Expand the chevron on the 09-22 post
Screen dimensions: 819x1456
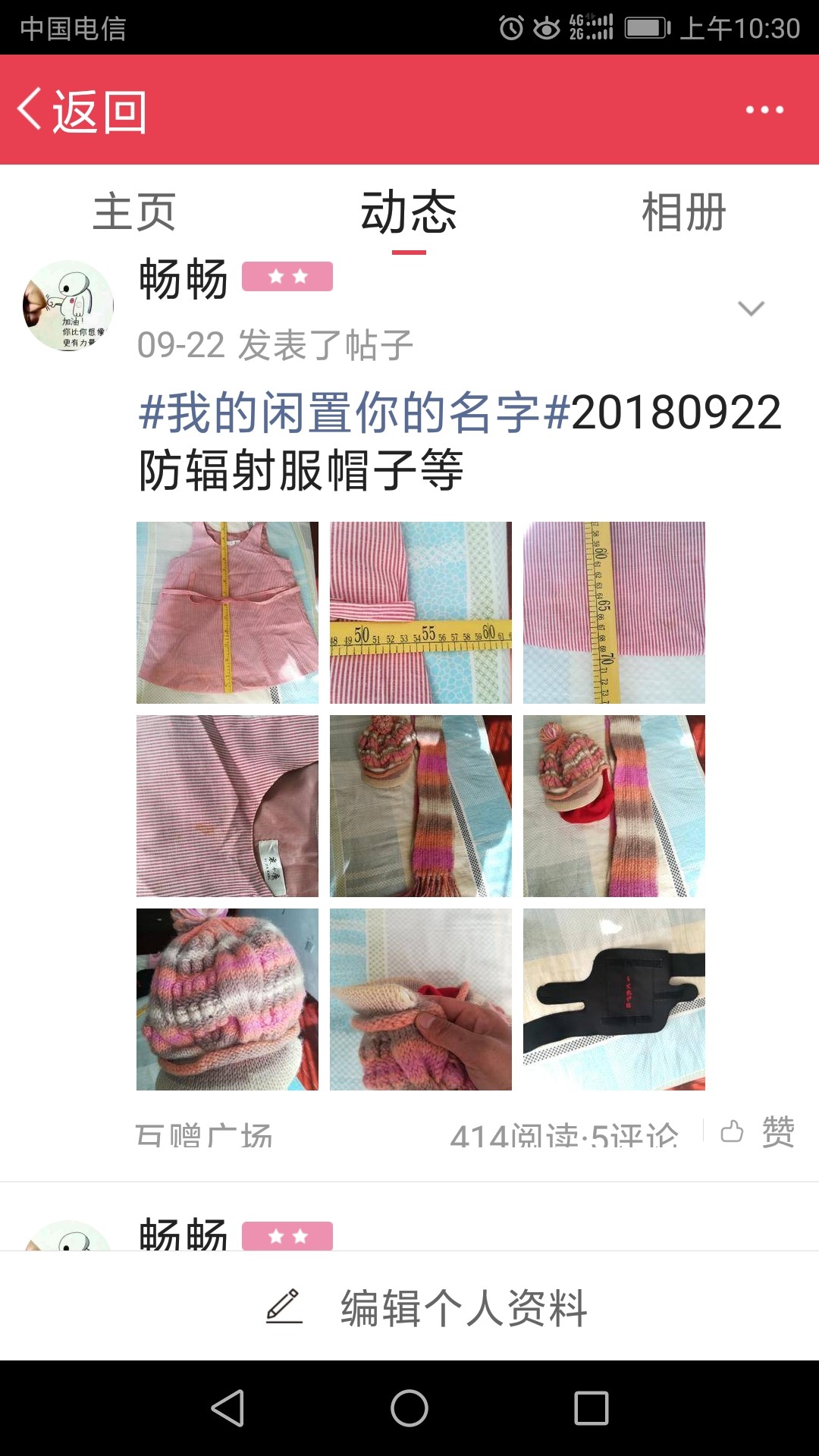coord(751,308)
